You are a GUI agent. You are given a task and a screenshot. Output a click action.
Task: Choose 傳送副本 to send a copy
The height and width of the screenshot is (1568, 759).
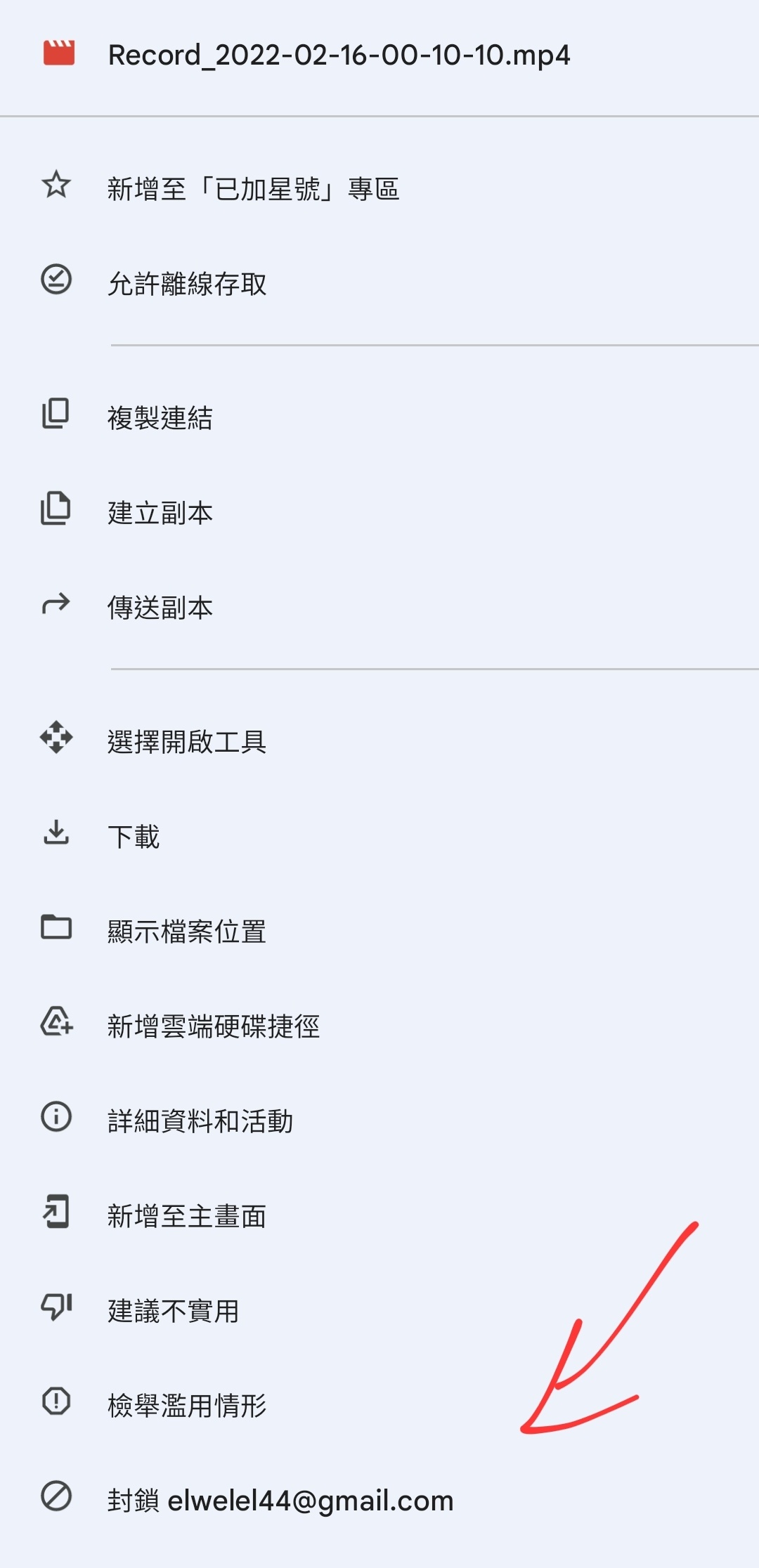pyautogui.click(x=379, y=607)
